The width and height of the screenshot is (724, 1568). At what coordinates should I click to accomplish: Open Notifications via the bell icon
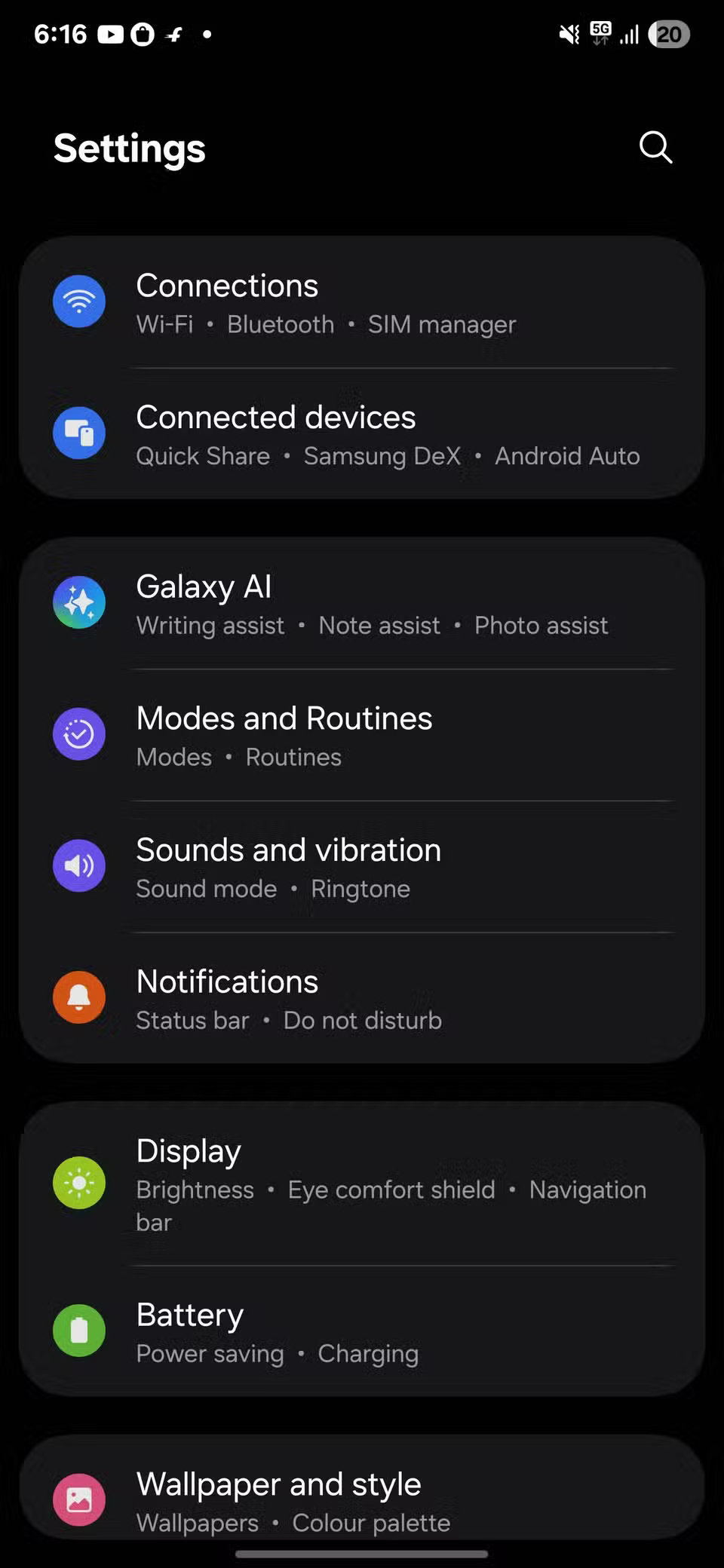pyautogui.click(x=78, y=997)
